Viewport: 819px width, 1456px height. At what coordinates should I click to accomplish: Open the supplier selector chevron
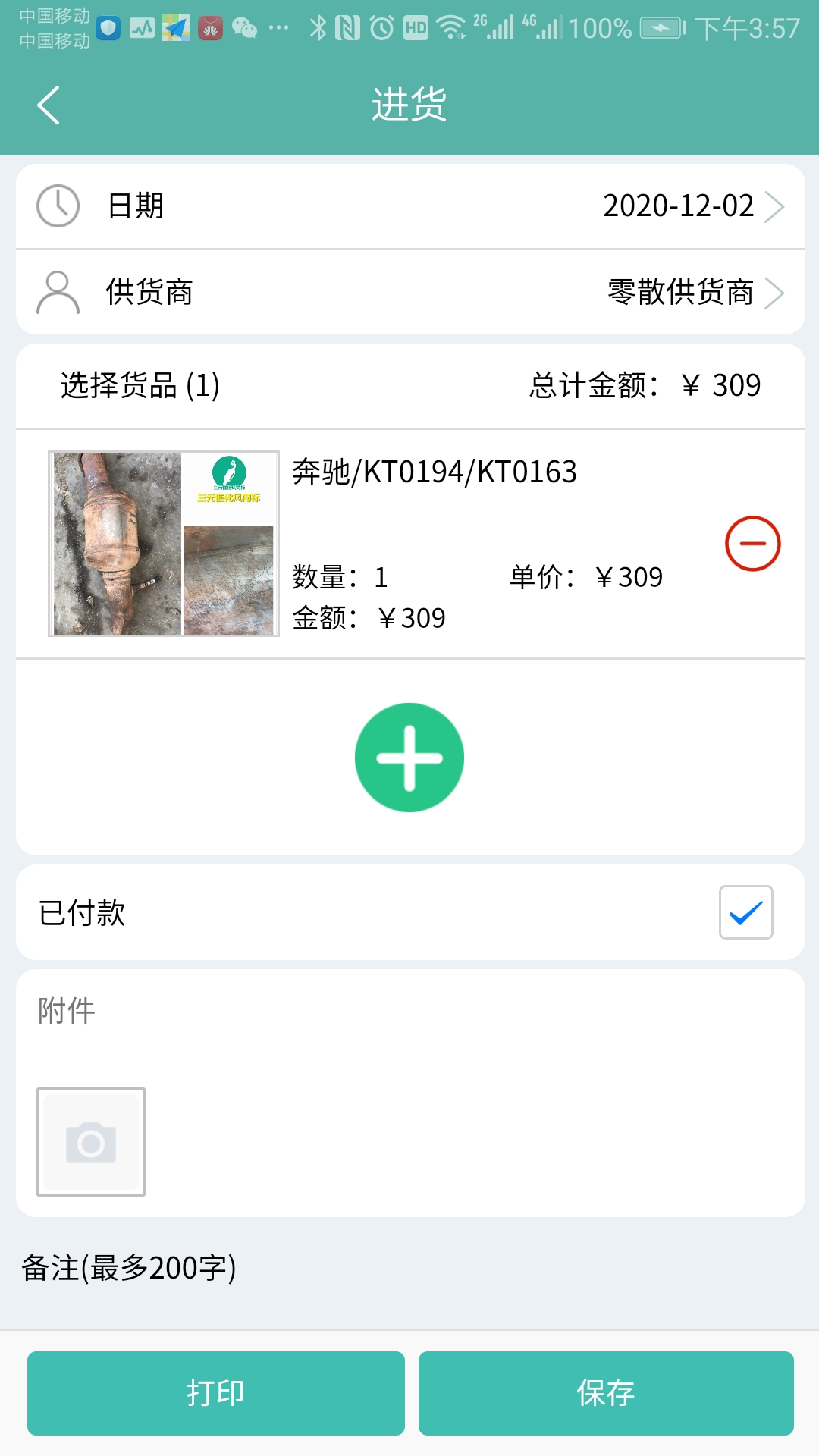coord(775,292)
